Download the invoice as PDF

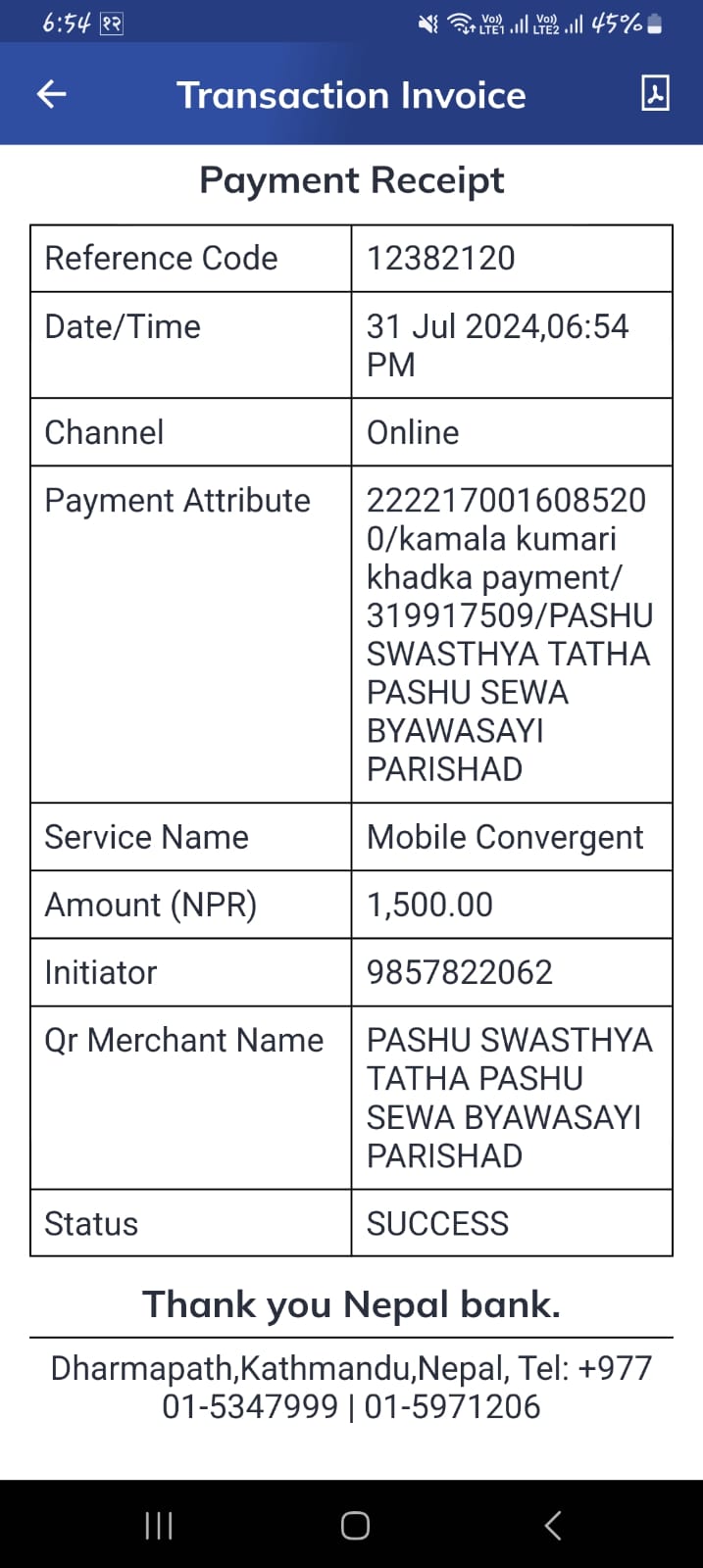tap(655, 93)
